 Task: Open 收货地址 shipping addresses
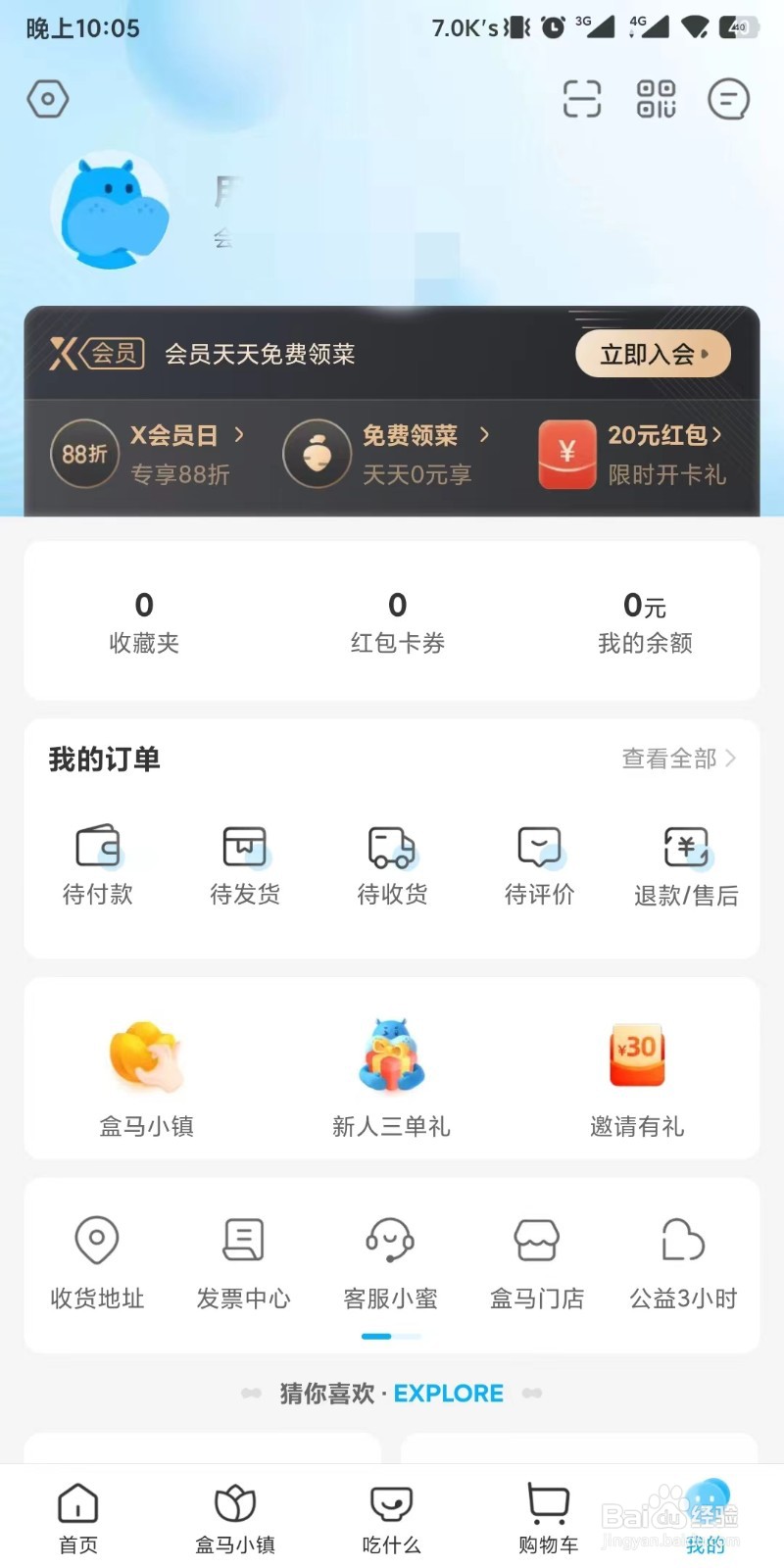(x=97, y=1264)
